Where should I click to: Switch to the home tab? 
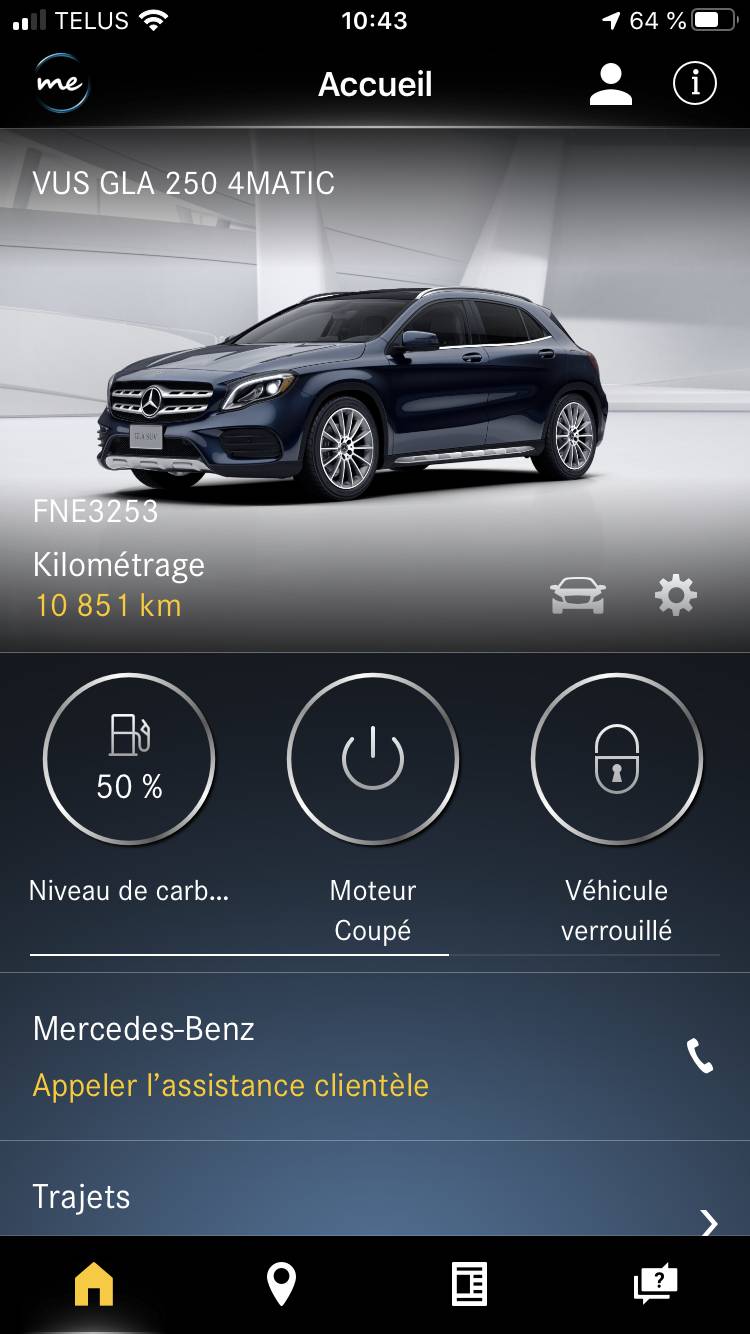click(94, 1284)
